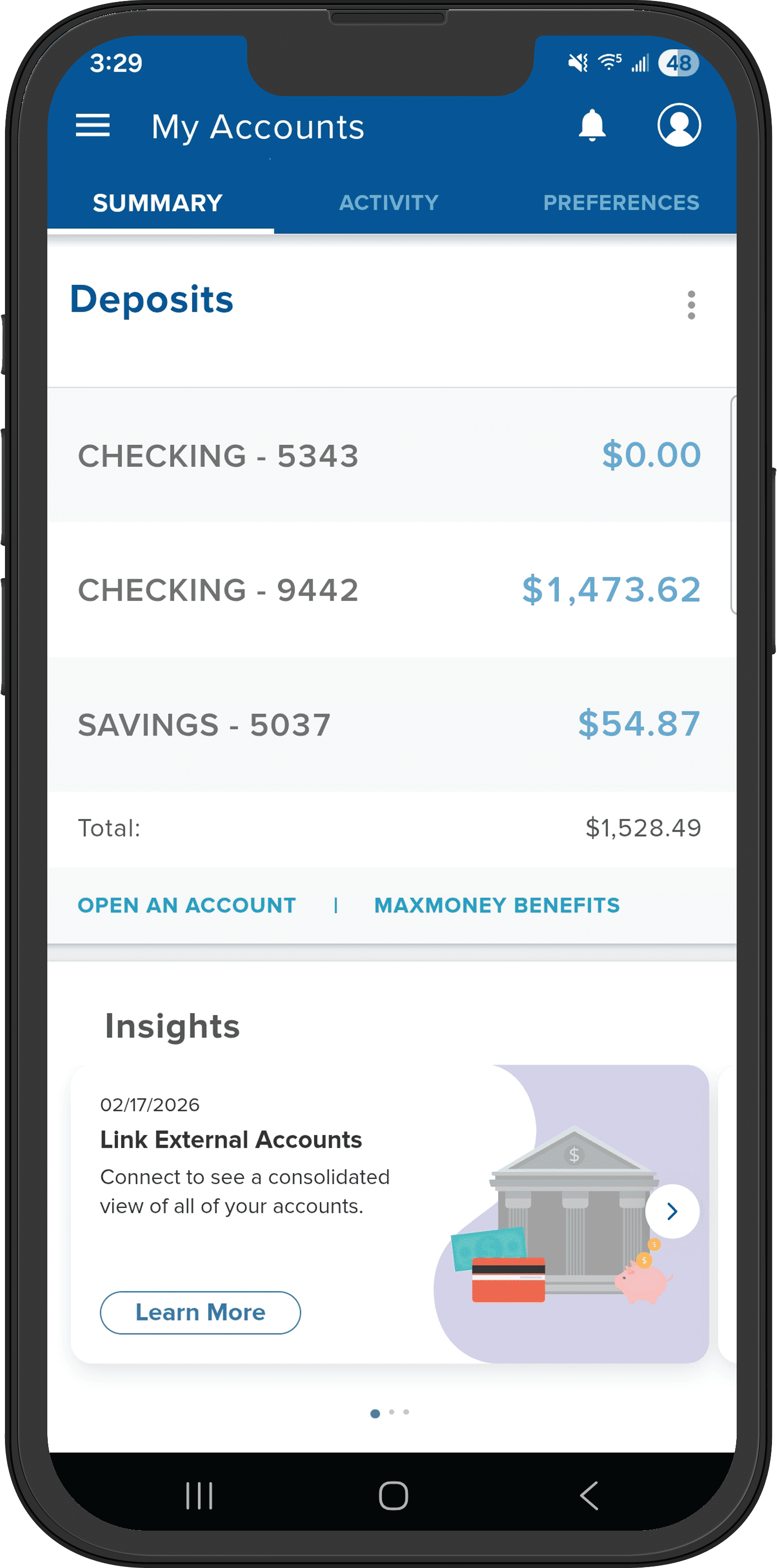Screen dimensions: 777x1568
Task: Tap Learn More on Link External Accounts
Action: click(200, 1313)
